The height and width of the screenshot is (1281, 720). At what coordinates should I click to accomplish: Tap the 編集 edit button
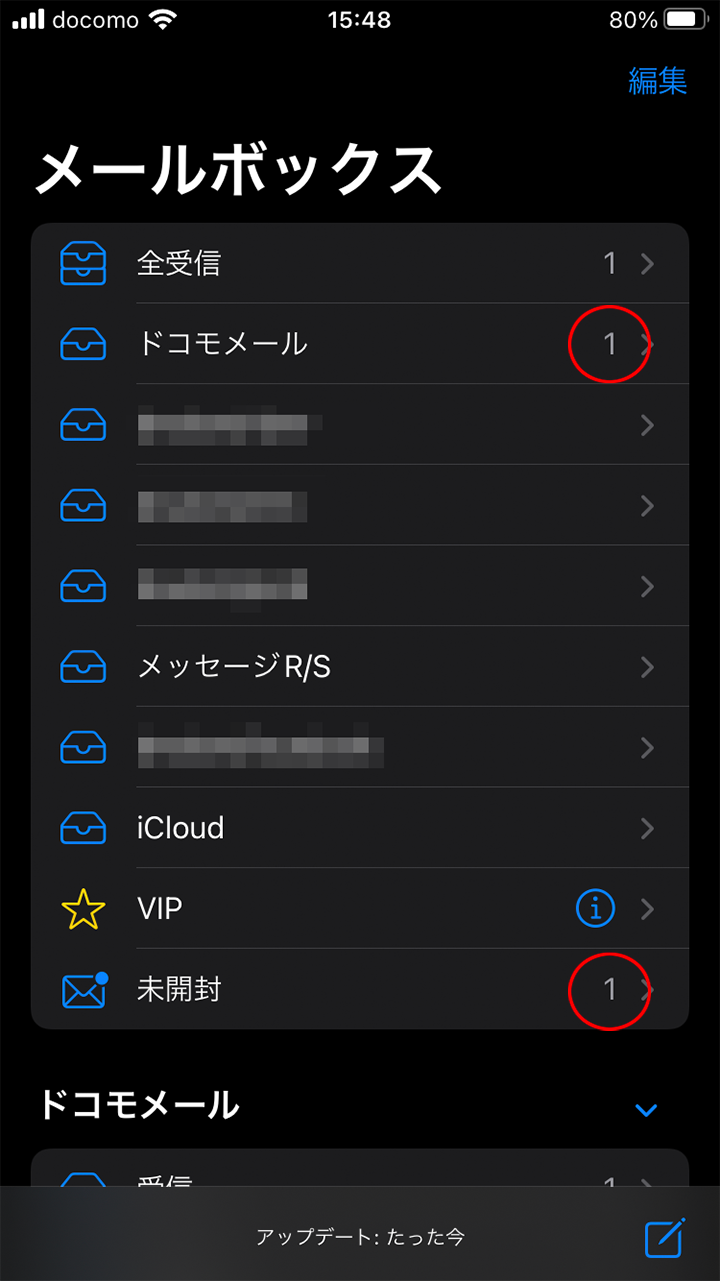(657, 80)
